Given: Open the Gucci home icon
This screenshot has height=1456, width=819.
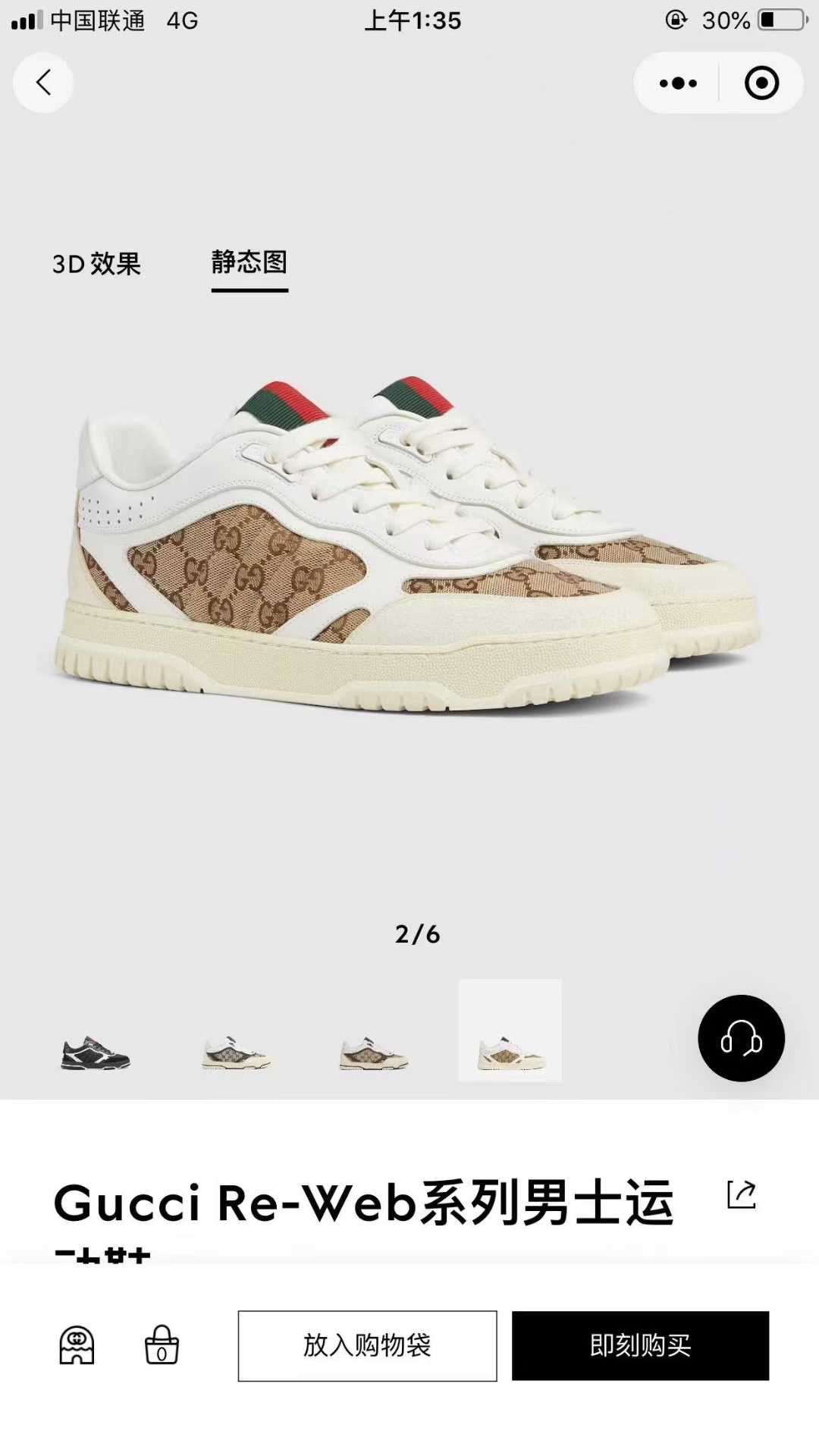Looking at the screenshot, I should pos(77,1345).
